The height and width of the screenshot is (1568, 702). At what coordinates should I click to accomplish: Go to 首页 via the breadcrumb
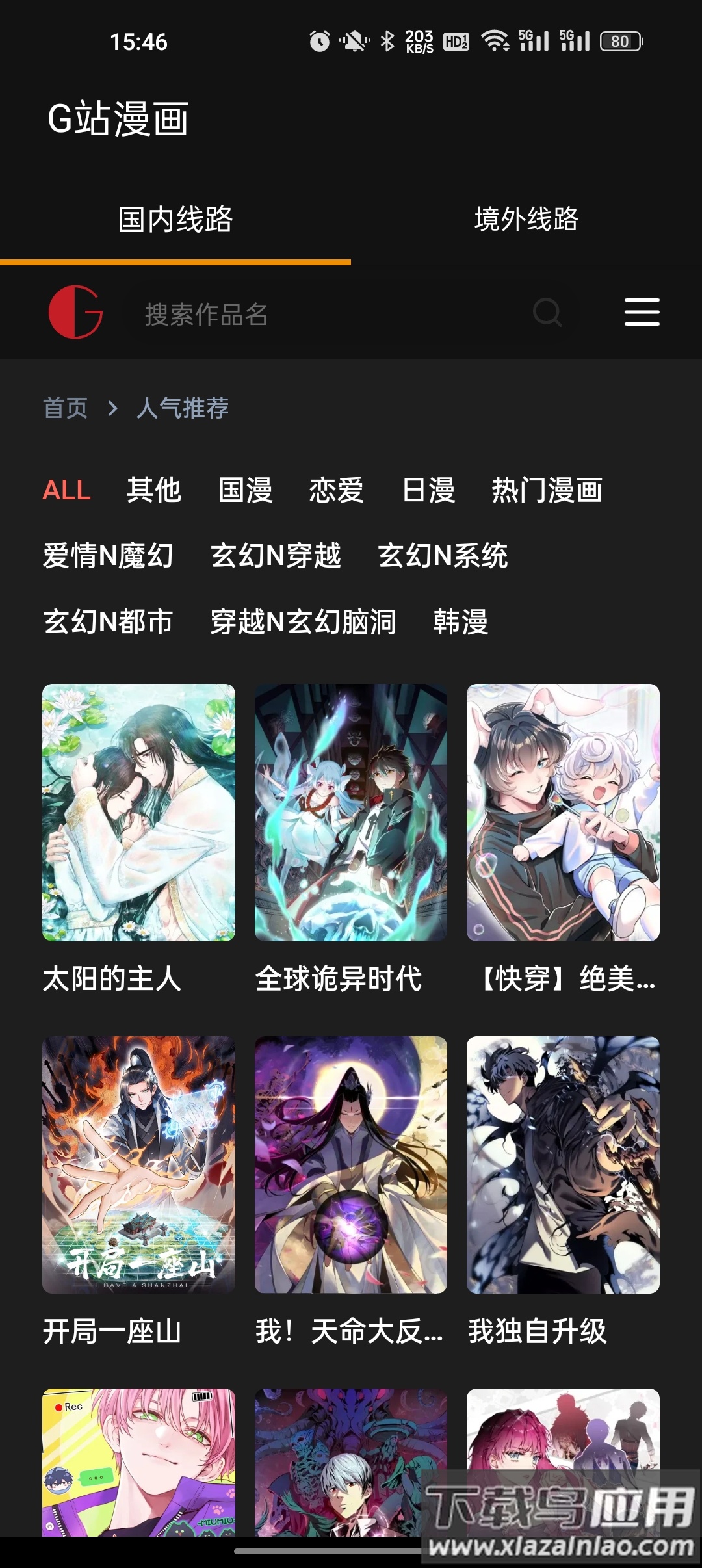click(x=66, y=408)
